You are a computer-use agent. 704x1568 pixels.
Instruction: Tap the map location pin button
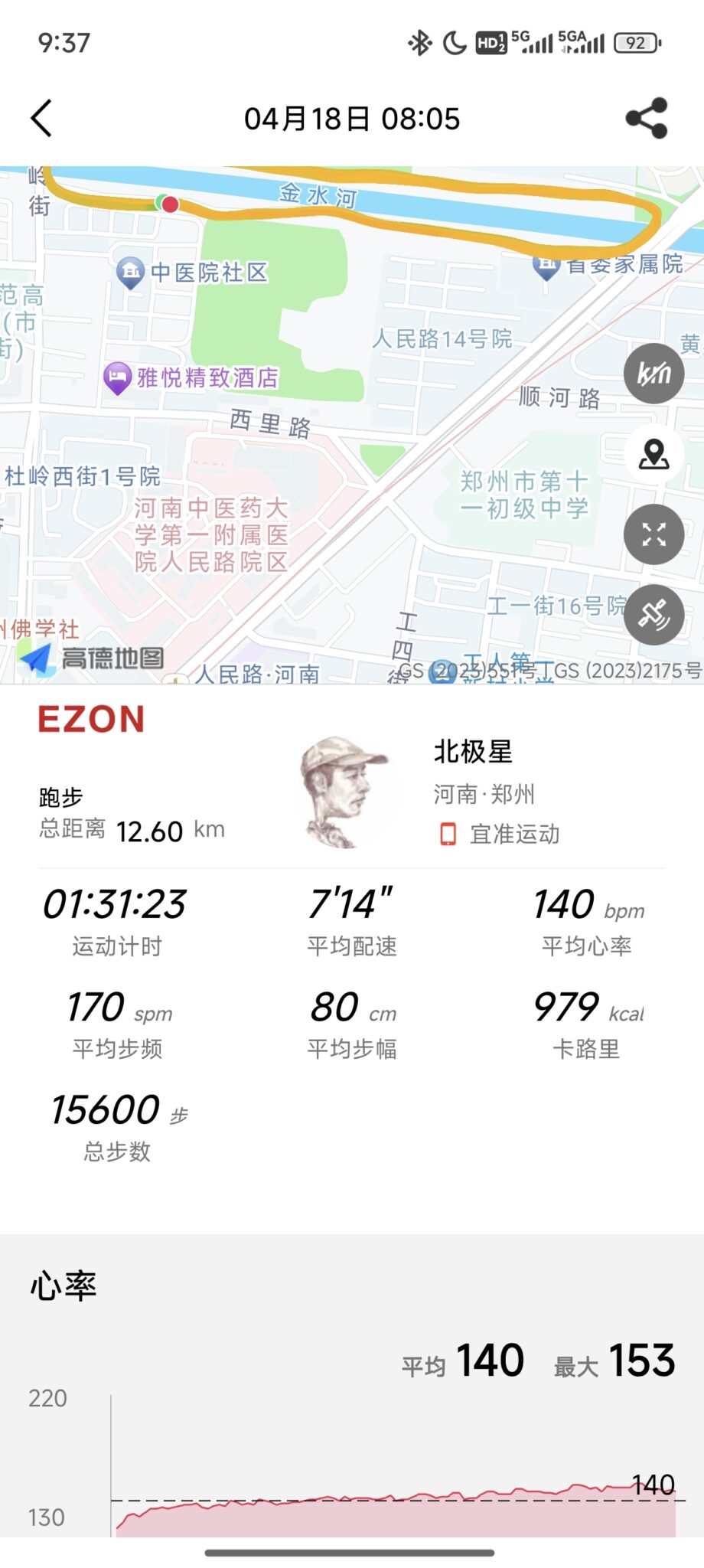[653, 455]
